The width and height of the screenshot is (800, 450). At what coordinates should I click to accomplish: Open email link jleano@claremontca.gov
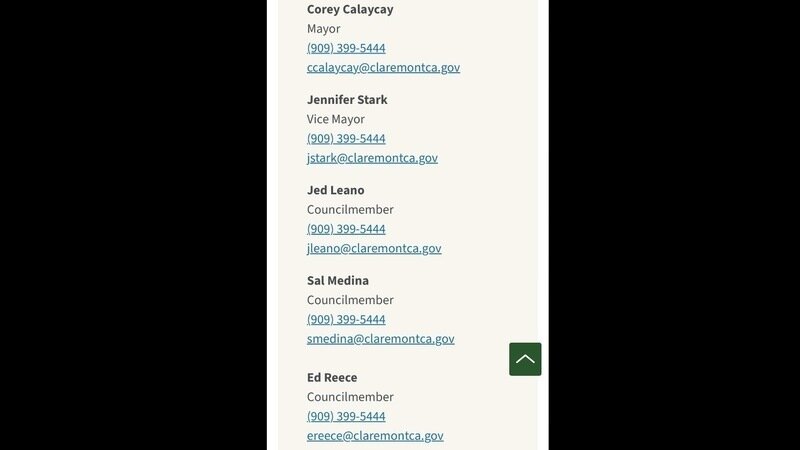[x=374, y=248]
